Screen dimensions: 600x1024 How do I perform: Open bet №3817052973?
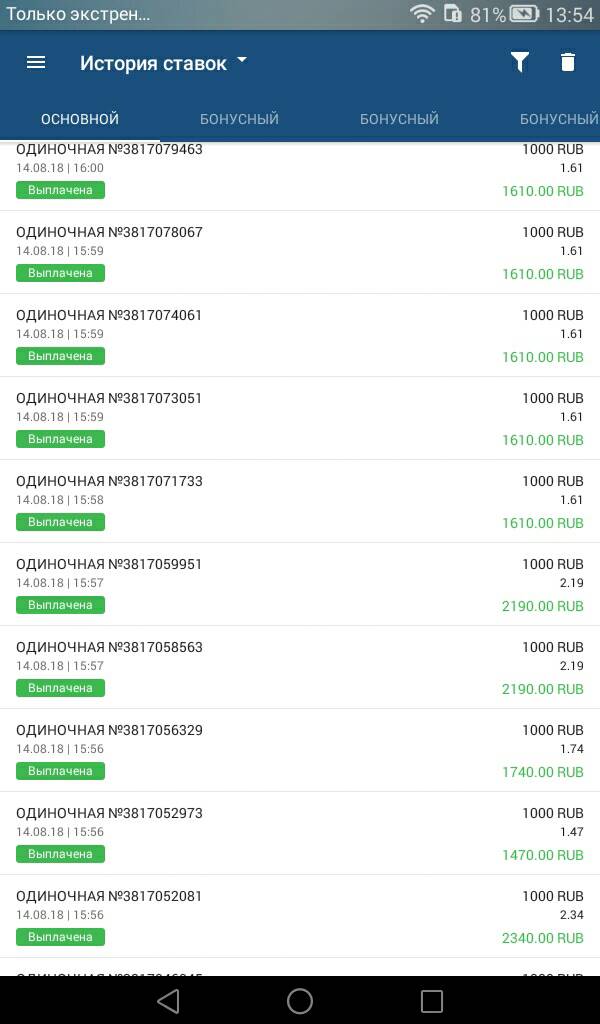[x=300, y=833]
